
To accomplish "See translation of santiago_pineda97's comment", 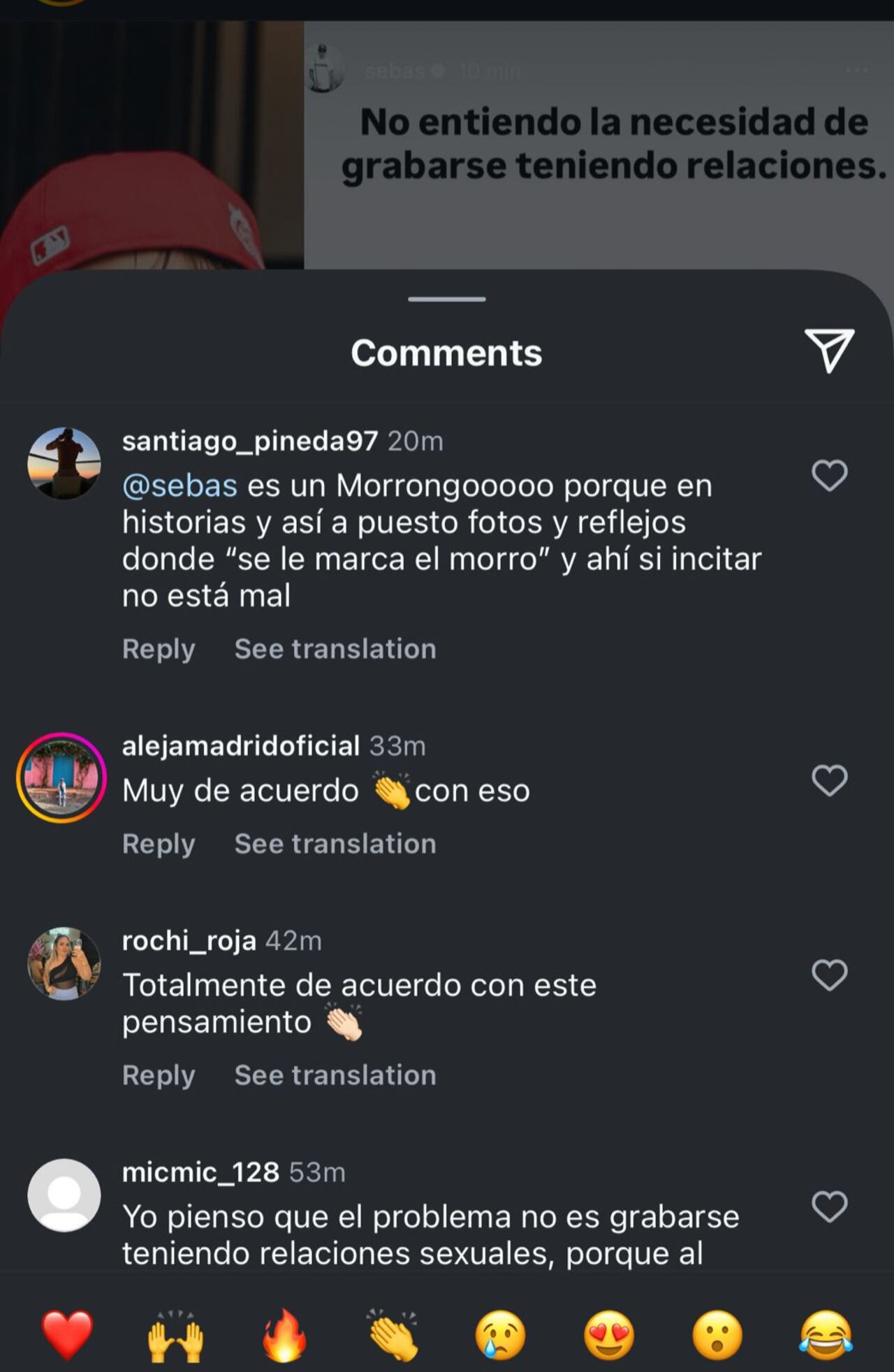I will click(x=335, y=649).
